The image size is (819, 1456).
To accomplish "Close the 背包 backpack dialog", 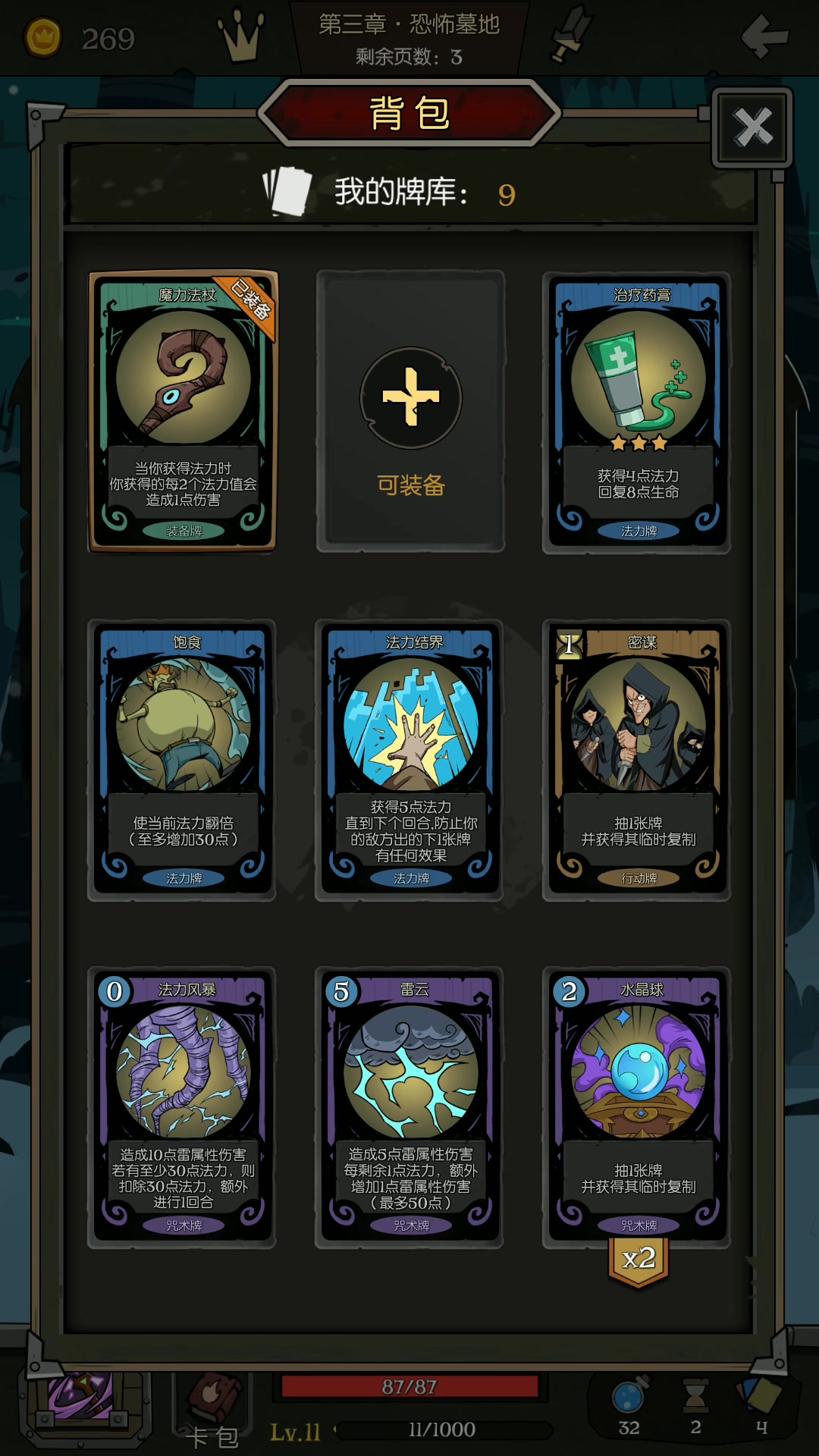I will click(x=752, y=127).
